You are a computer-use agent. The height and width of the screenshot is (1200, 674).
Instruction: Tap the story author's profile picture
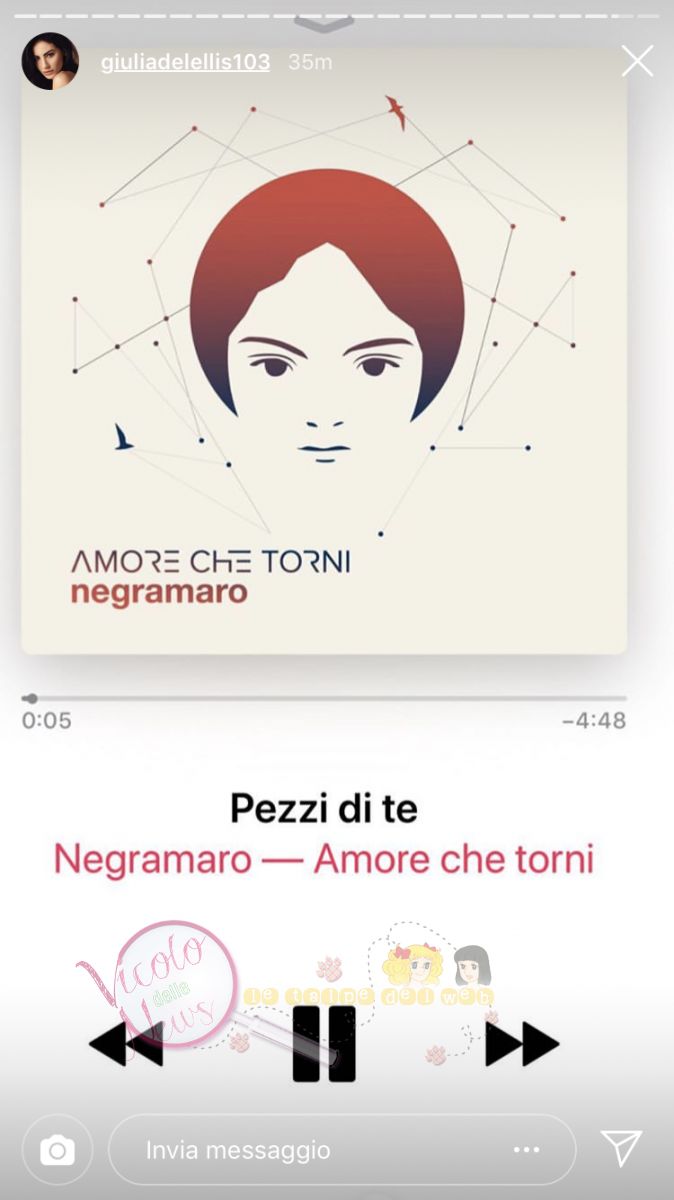pyautogui.click(x=50, y=61)
